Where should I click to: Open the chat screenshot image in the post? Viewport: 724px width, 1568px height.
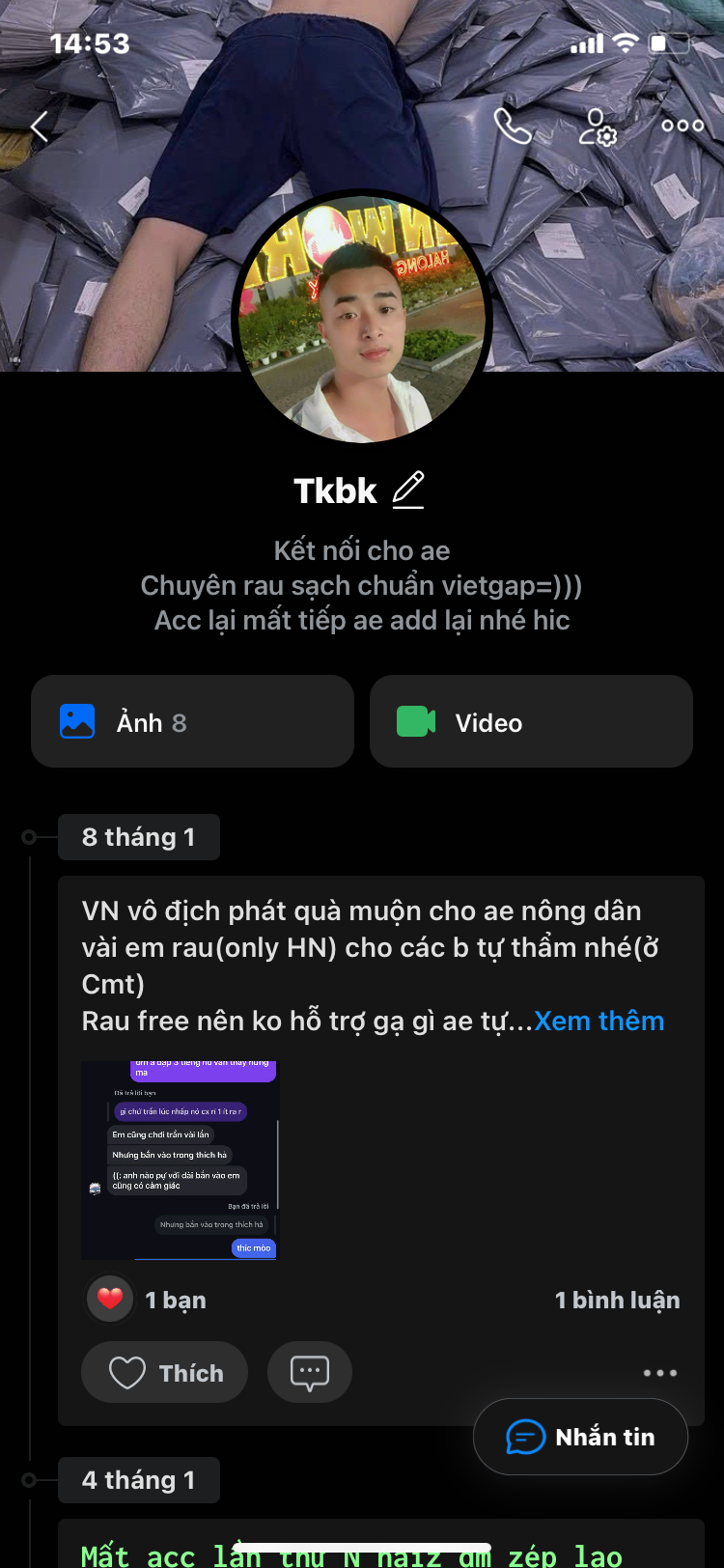pos(180,1161)
